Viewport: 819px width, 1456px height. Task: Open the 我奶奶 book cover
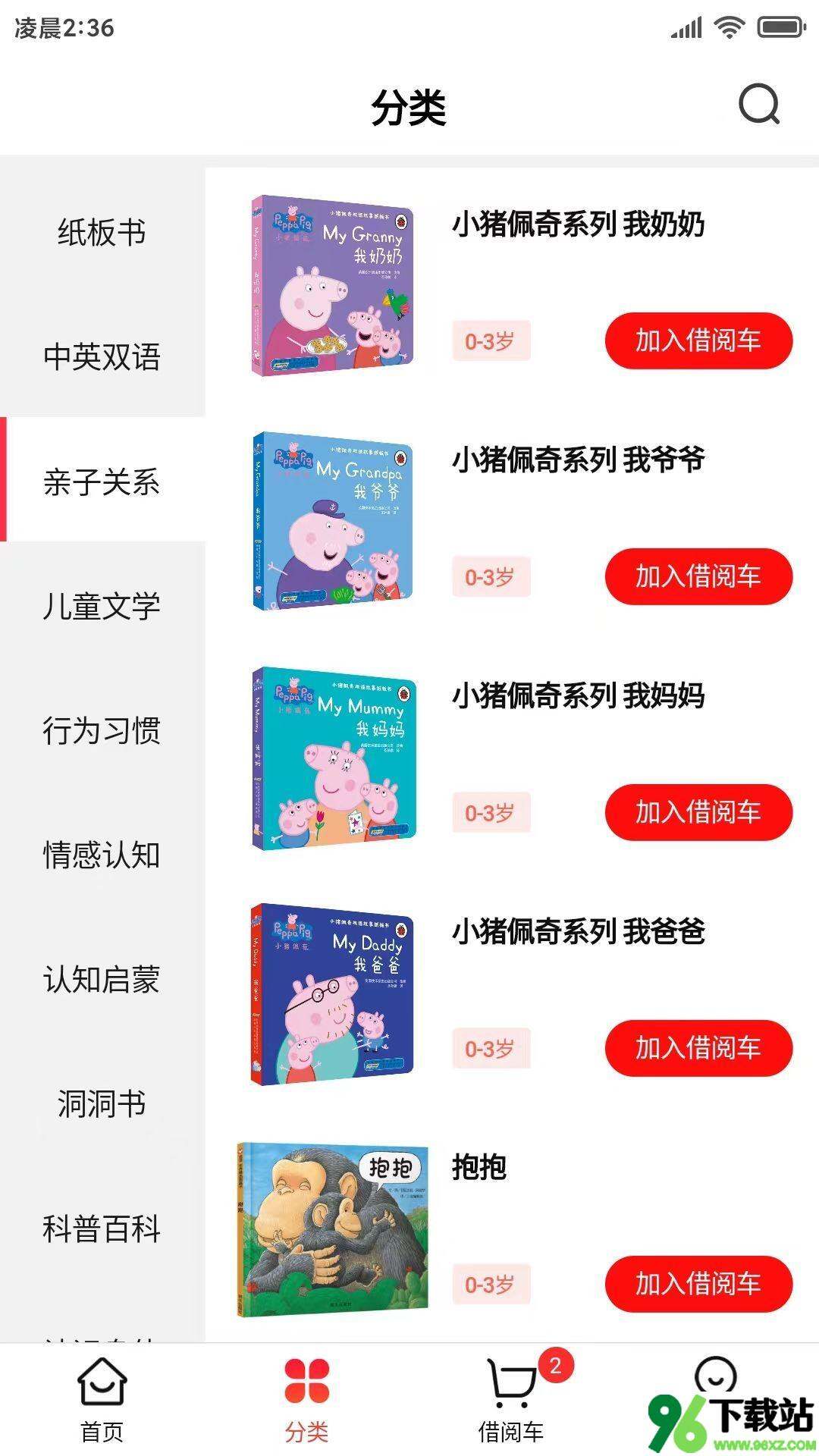(332, 286)
